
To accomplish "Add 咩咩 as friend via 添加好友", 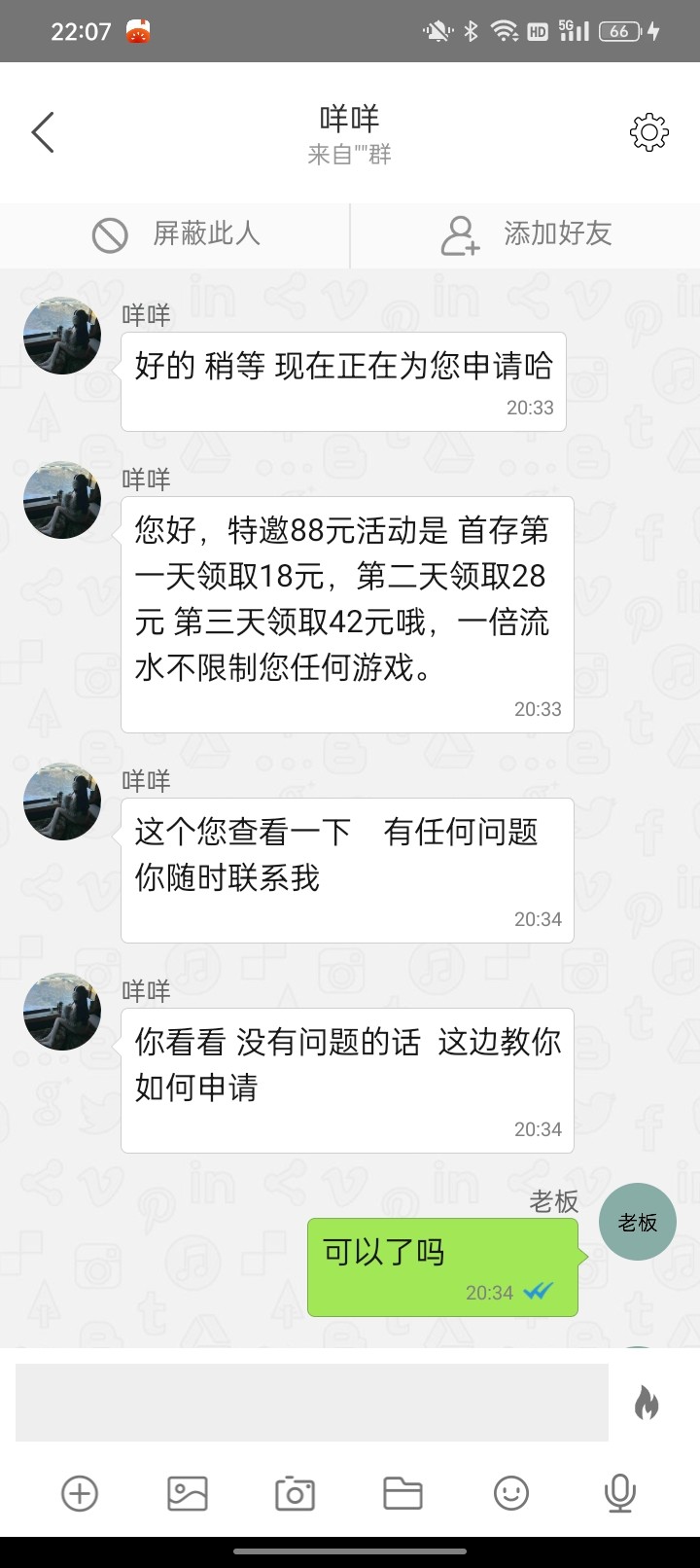I will [525, 234].
